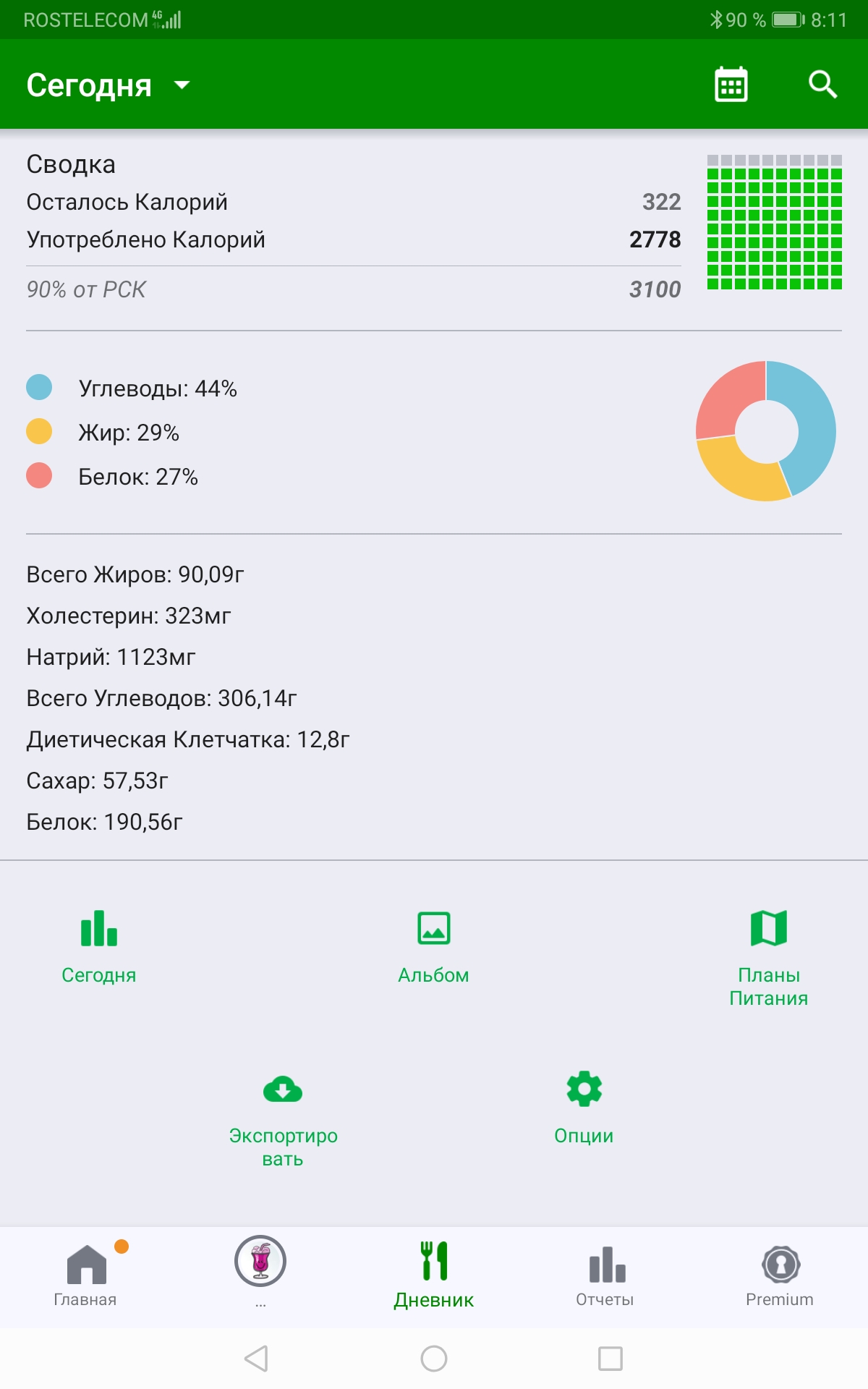868x1389 pixels.
Task: Open the Premium tab
Action: (x=780, y=1276)
